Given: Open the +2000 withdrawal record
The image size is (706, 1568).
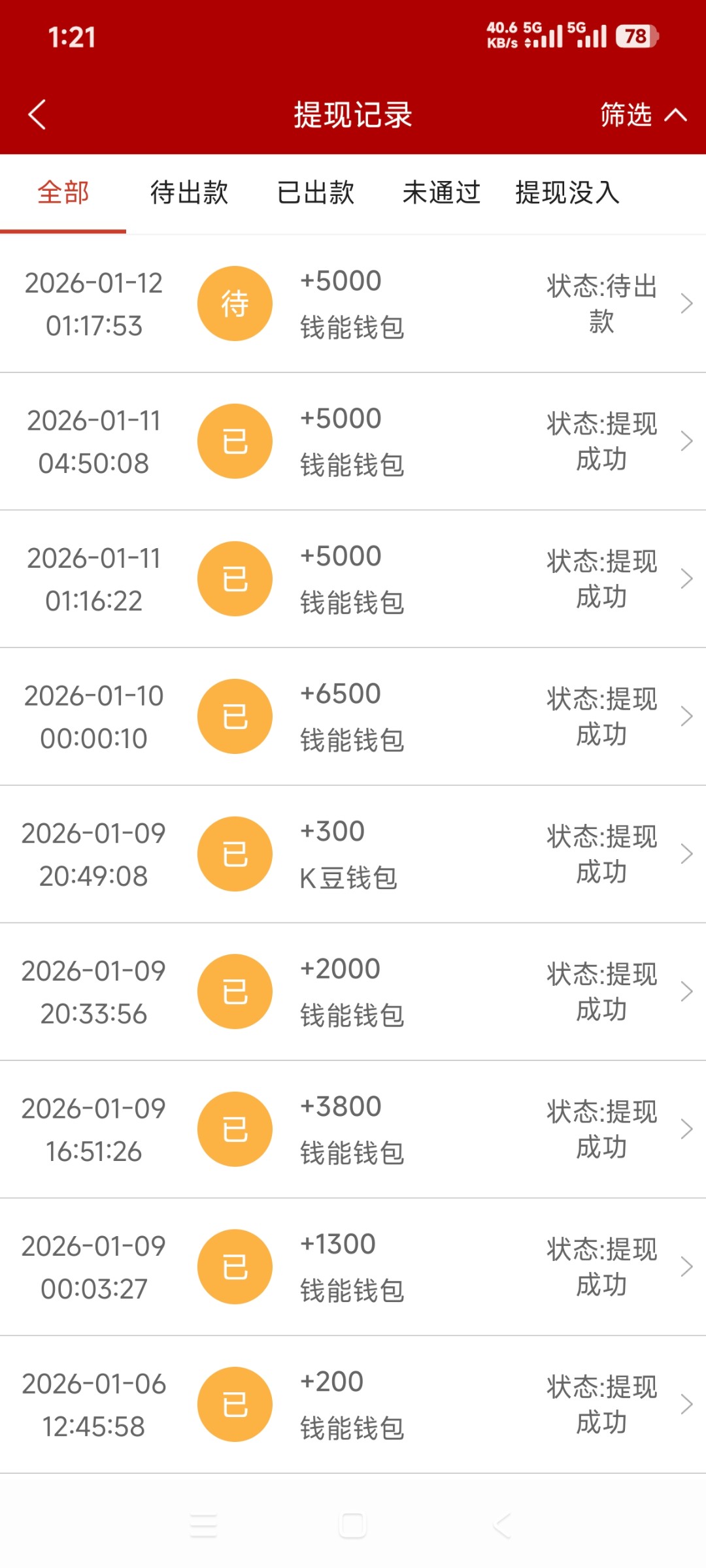Looking at the screenshot, I should [x=353, y=992].
